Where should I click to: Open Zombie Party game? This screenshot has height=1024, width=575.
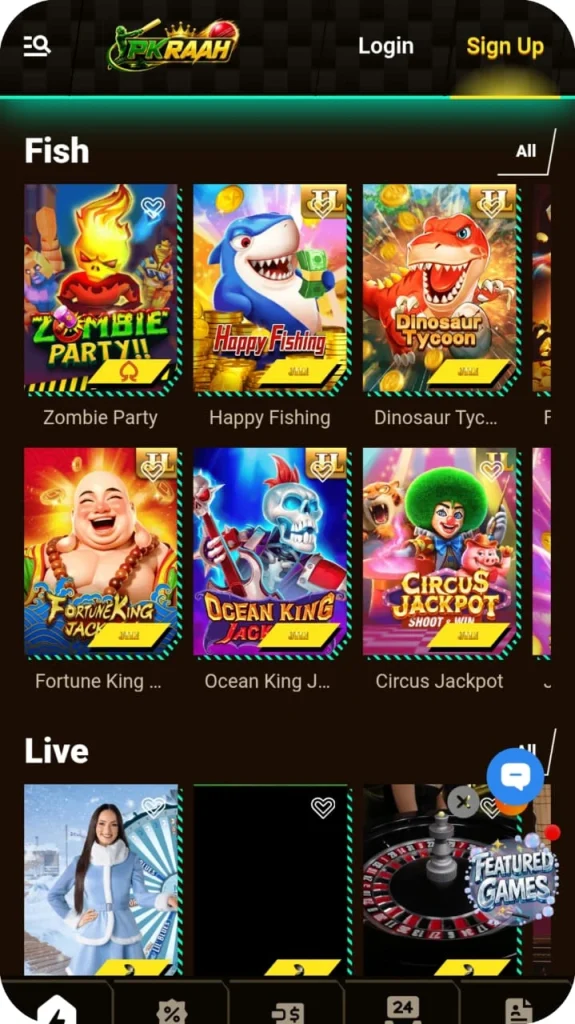(101, 288)
